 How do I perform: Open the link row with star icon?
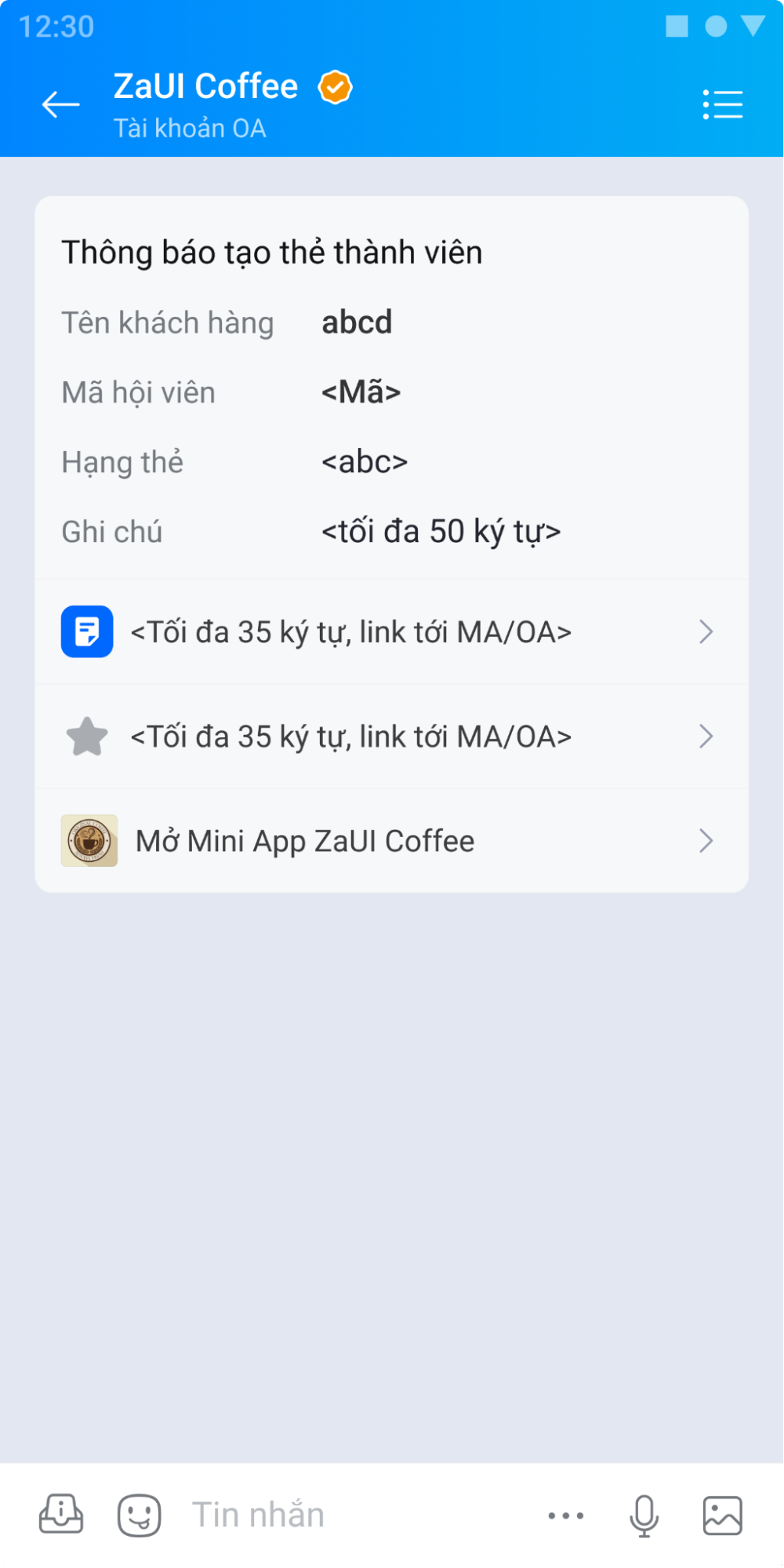[390, 737]
